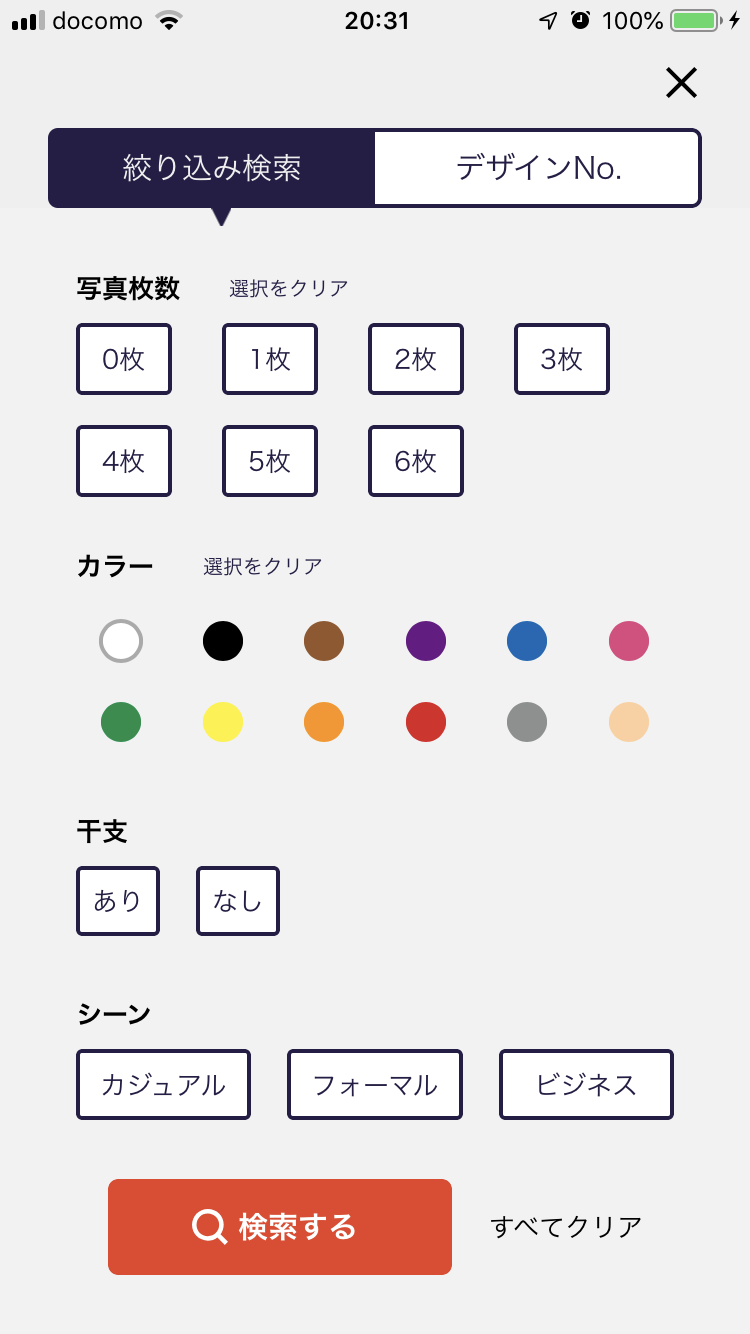The image size is (750, 1334).
Task: Pick the yellow color swatch
Action: click(x=223, y=722)
